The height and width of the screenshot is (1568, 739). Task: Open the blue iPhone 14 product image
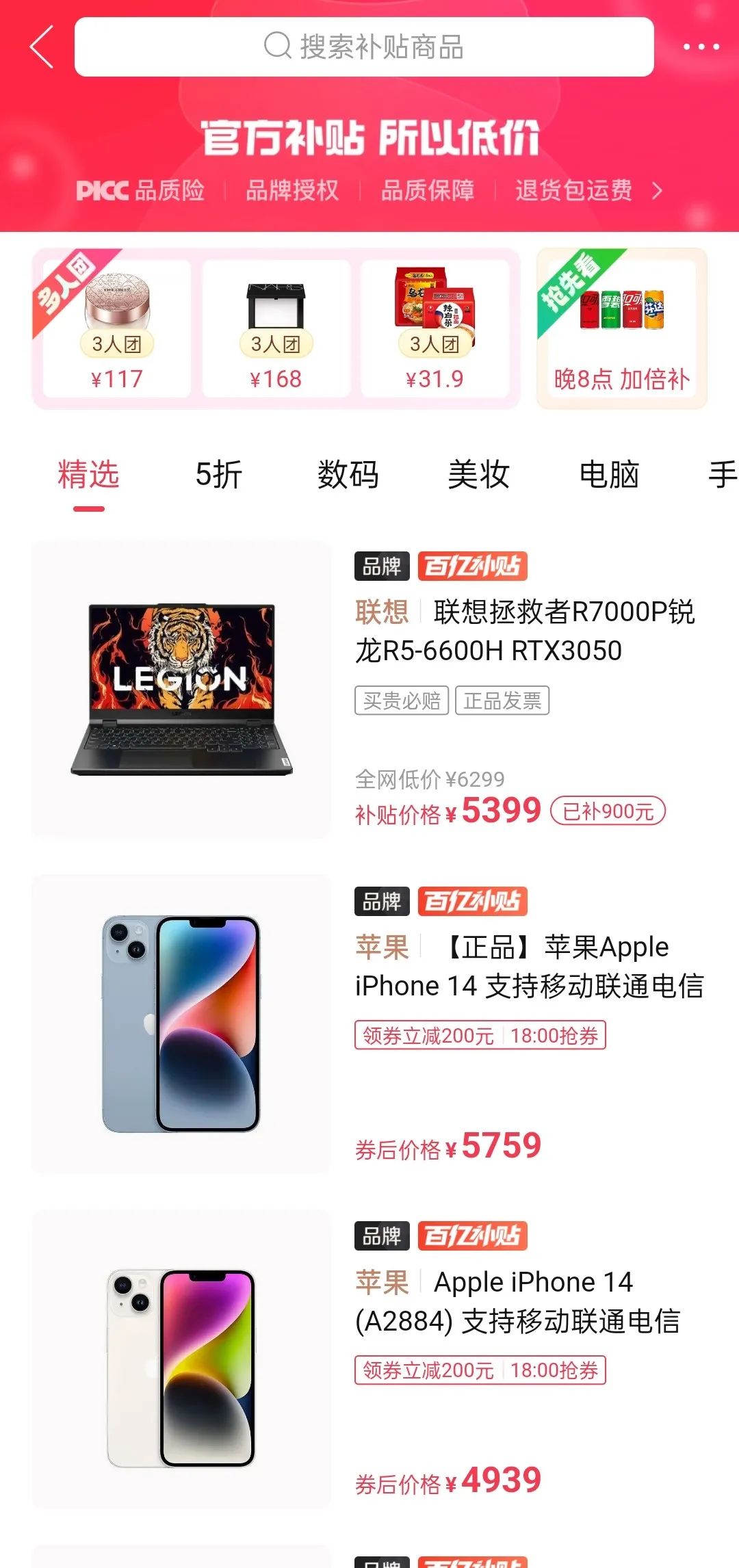point(181,1026)
